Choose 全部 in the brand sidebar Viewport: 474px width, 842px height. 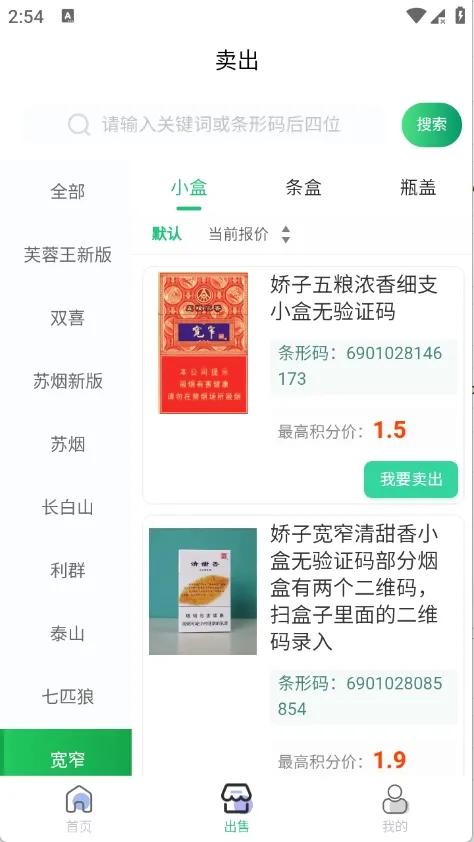68,192
